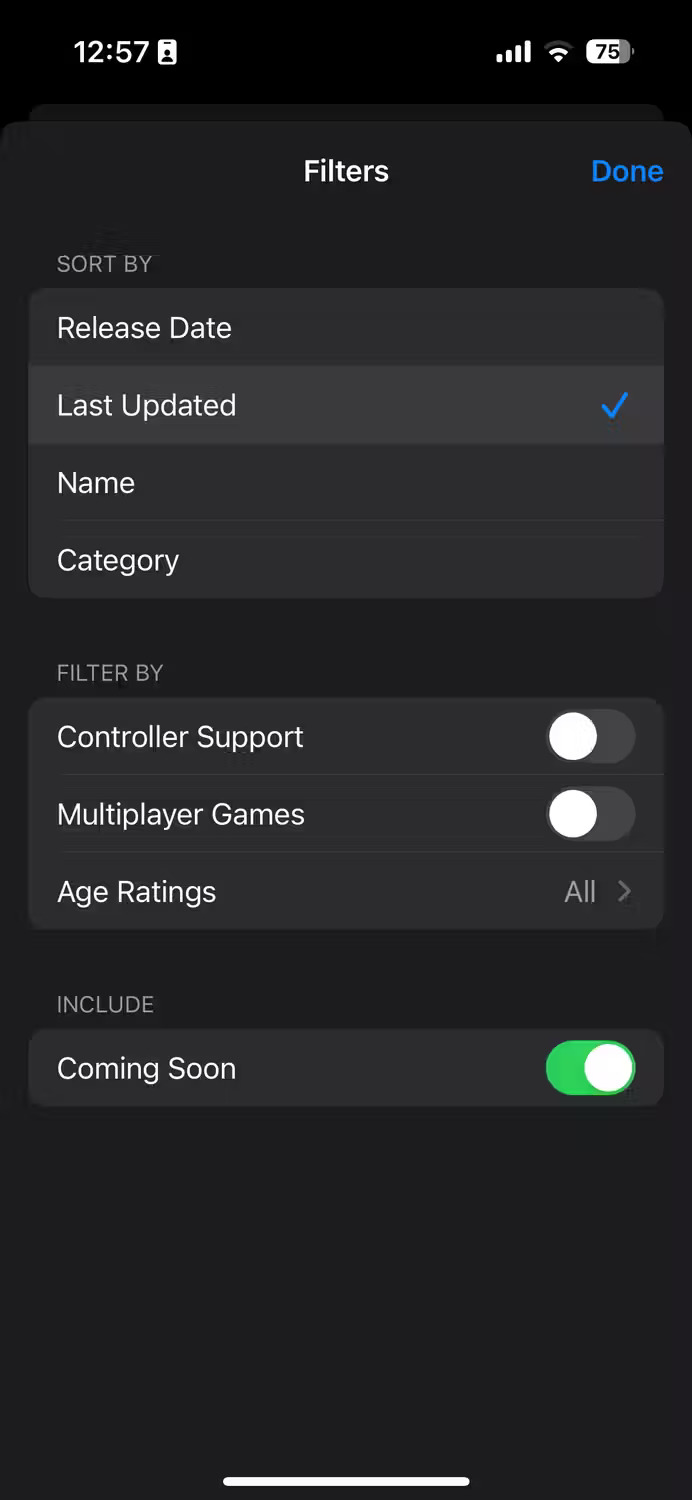Choose Category as the sort order
692x1500 pixels.
coord(346,560)
